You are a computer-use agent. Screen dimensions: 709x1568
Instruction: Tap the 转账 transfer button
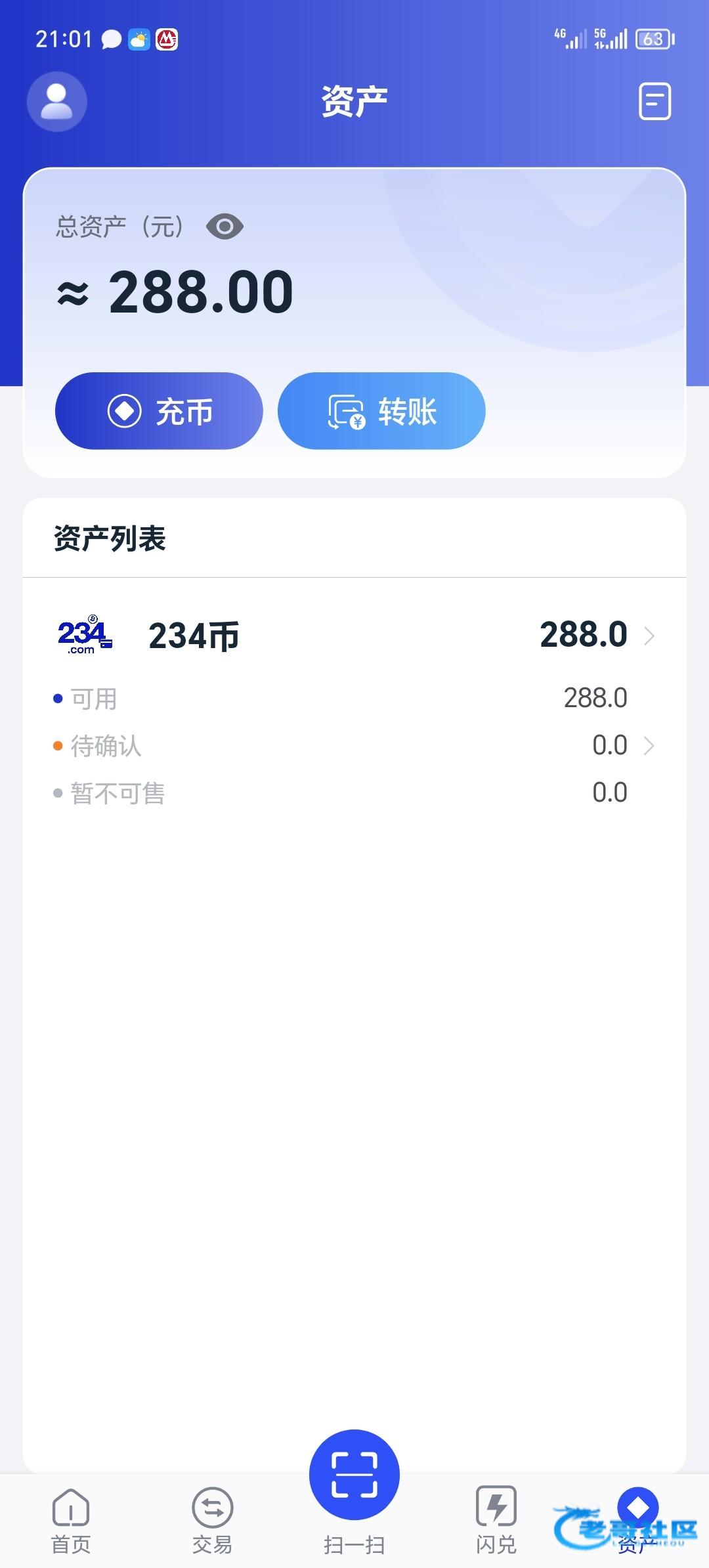(381, 411)
